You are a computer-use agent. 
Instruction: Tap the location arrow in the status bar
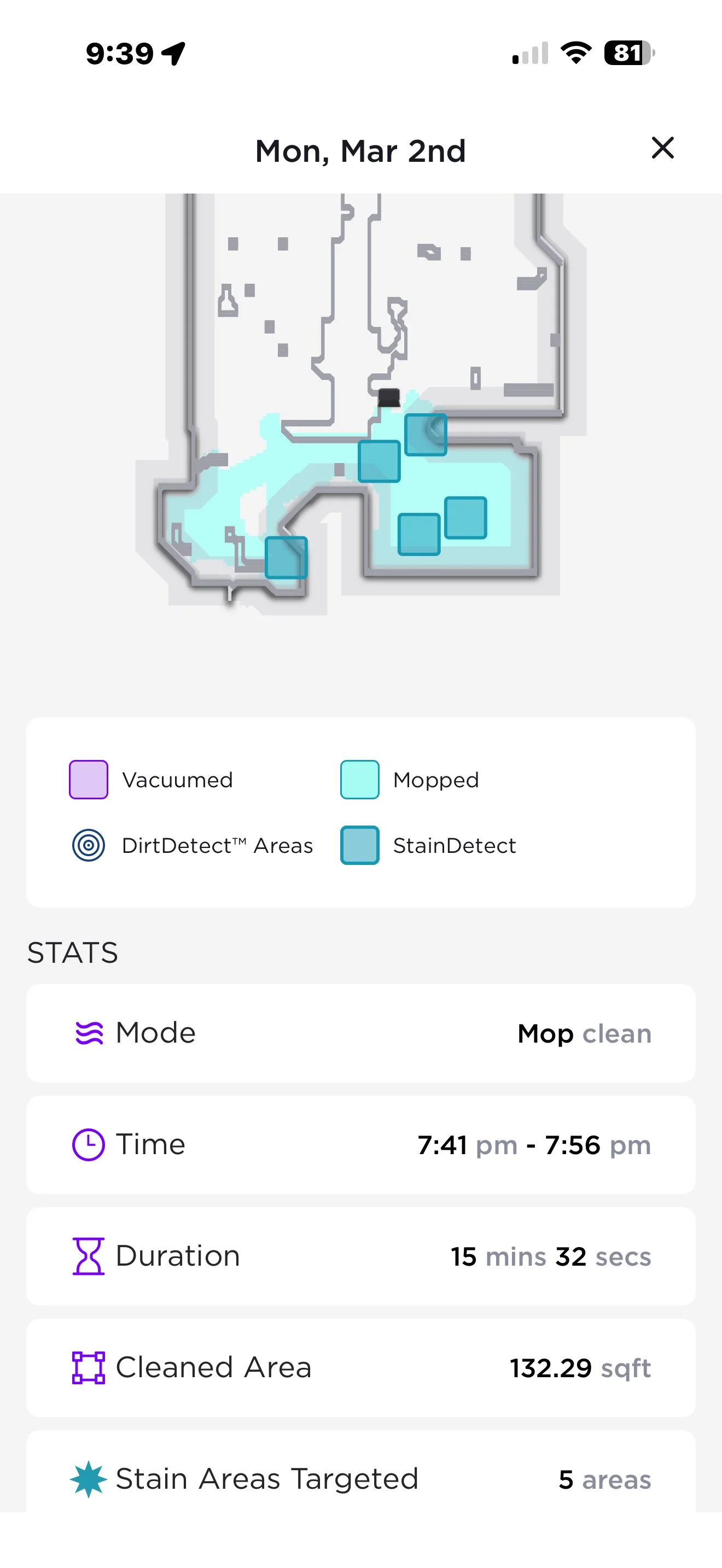(172, 54)
